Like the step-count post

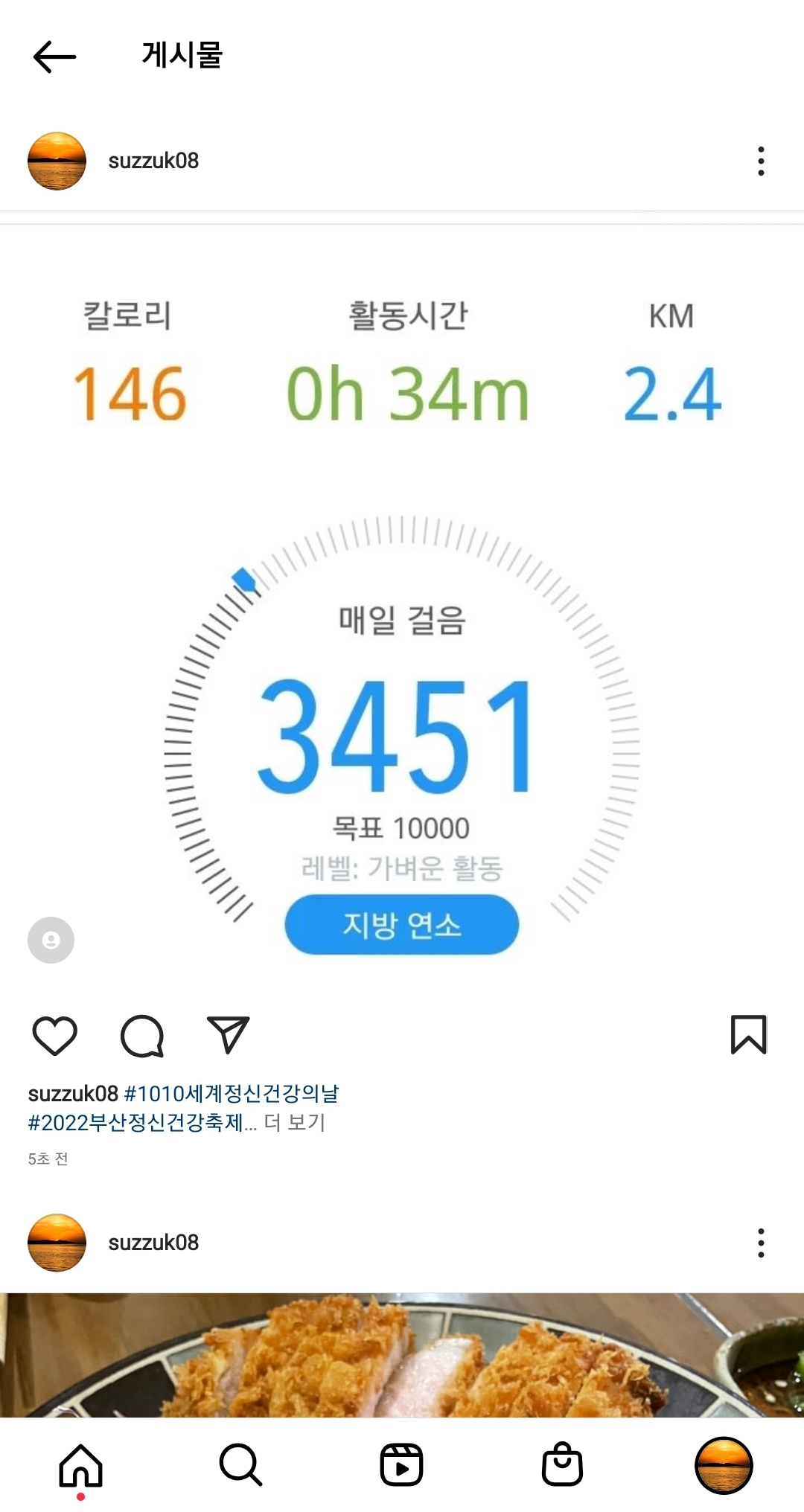[x=55, y=1035]
